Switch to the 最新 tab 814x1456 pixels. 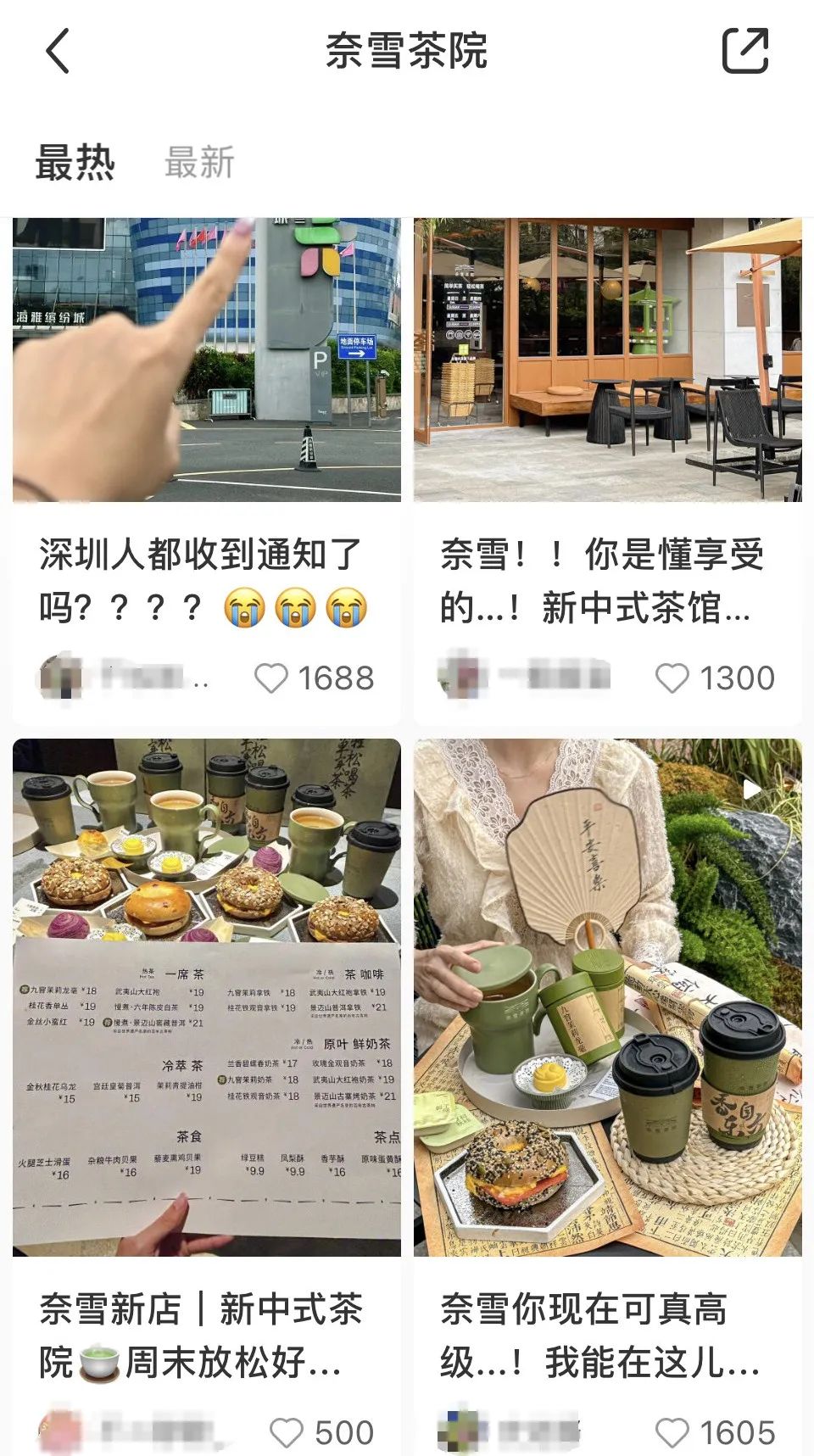coord(199,162)
